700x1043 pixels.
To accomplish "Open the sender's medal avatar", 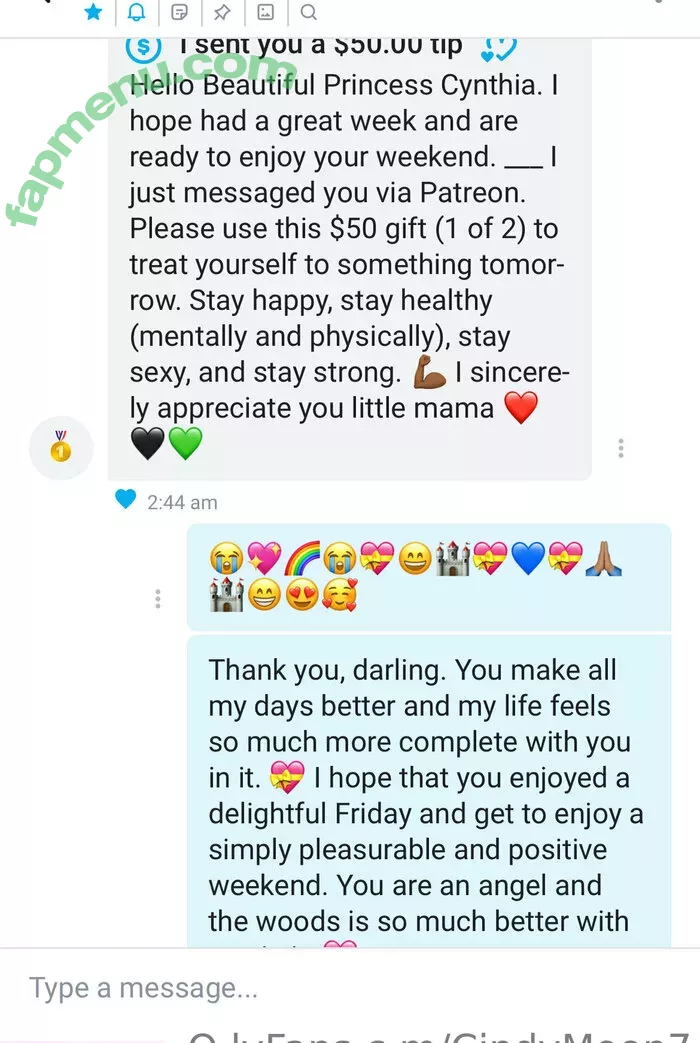I will [61, 447].
